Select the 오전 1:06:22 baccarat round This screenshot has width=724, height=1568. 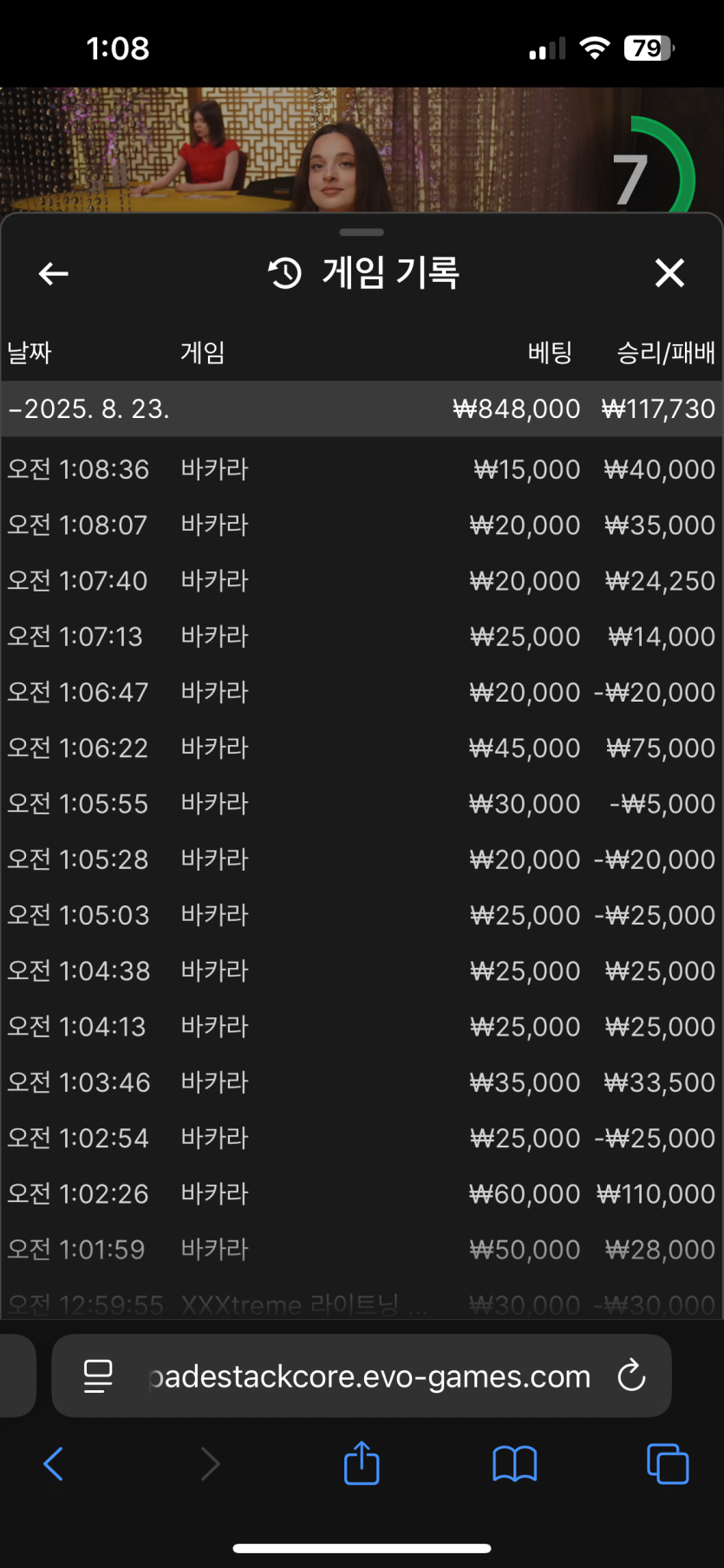tap(361, 748)
